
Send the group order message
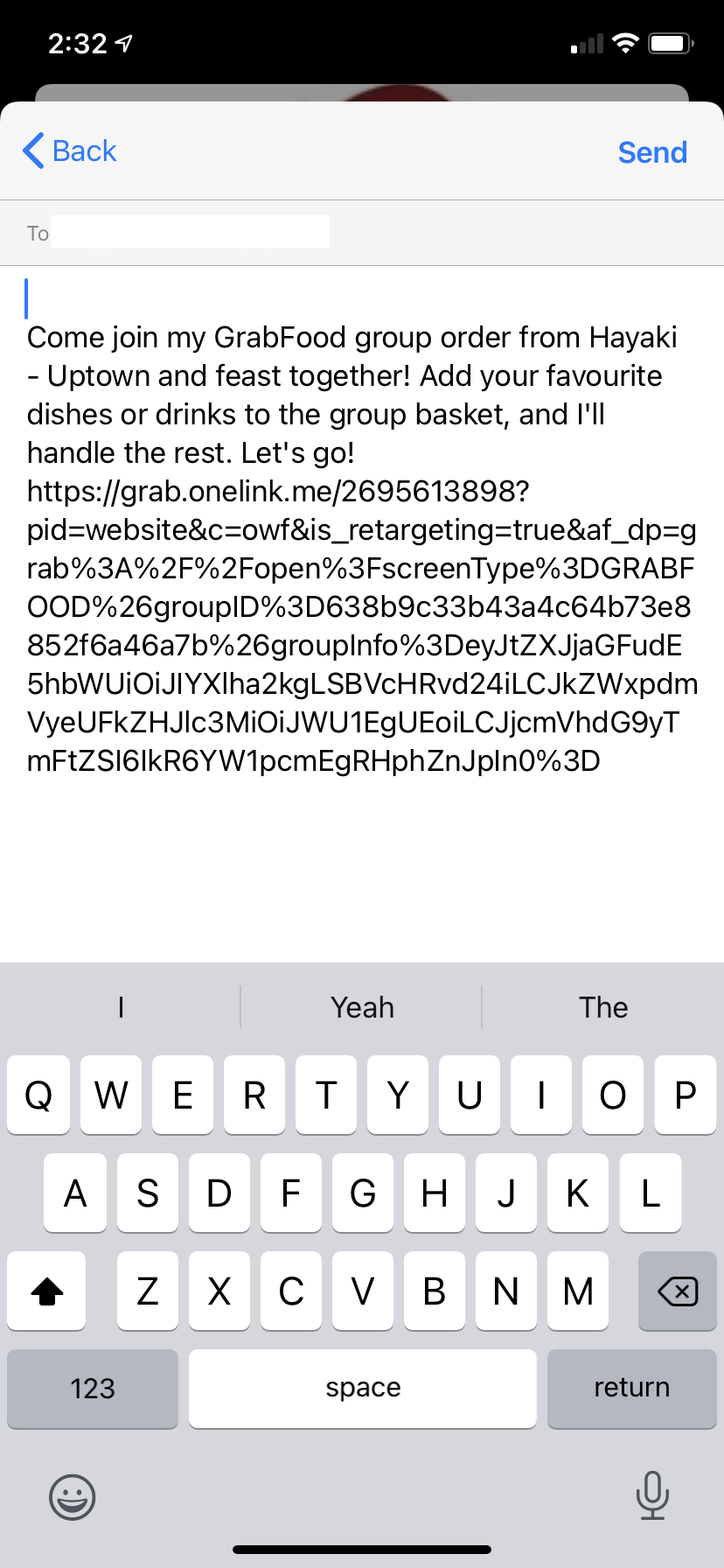[651, 152]
